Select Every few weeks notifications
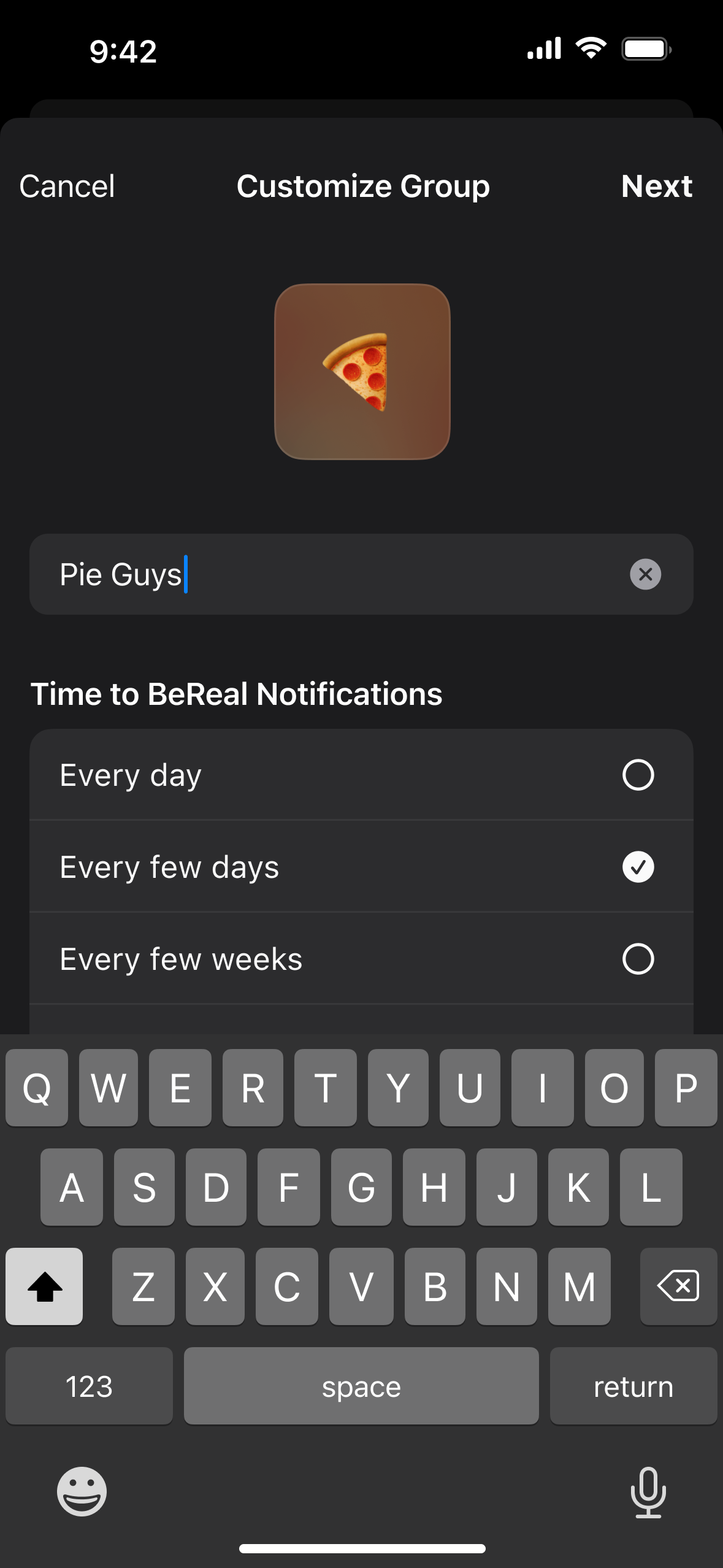723x1568 pixels. (361, 959)
